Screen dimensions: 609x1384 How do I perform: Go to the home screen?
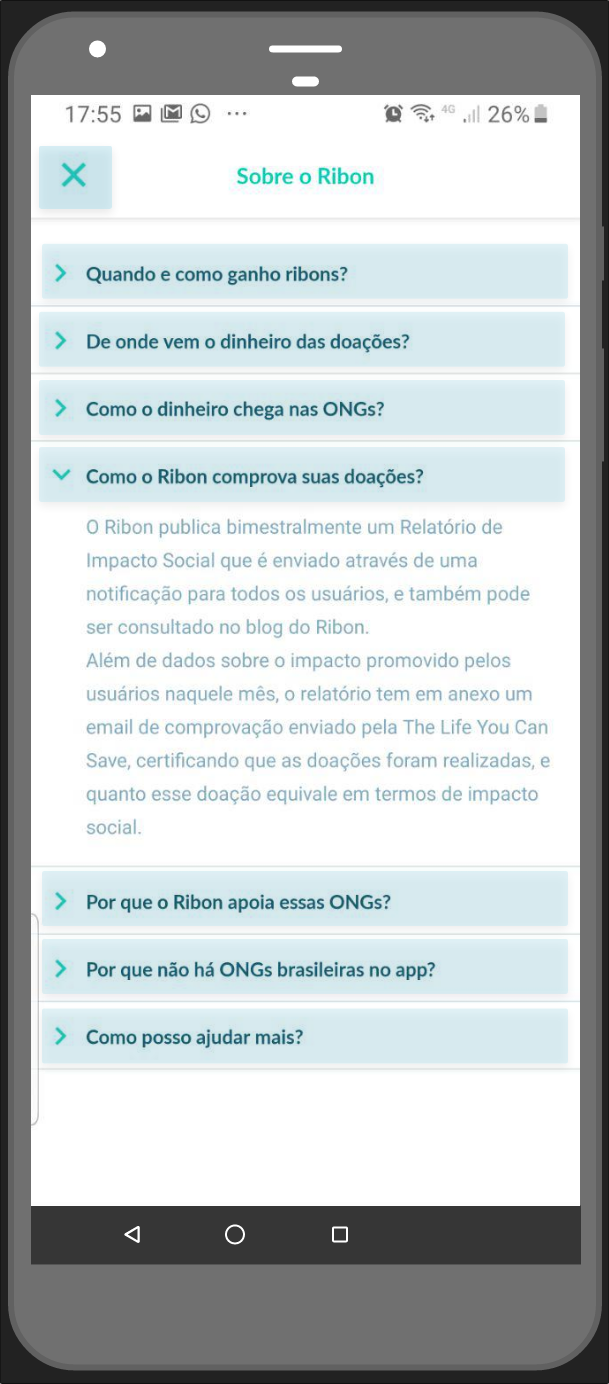pyautogui.click(x=235, y=1235)
